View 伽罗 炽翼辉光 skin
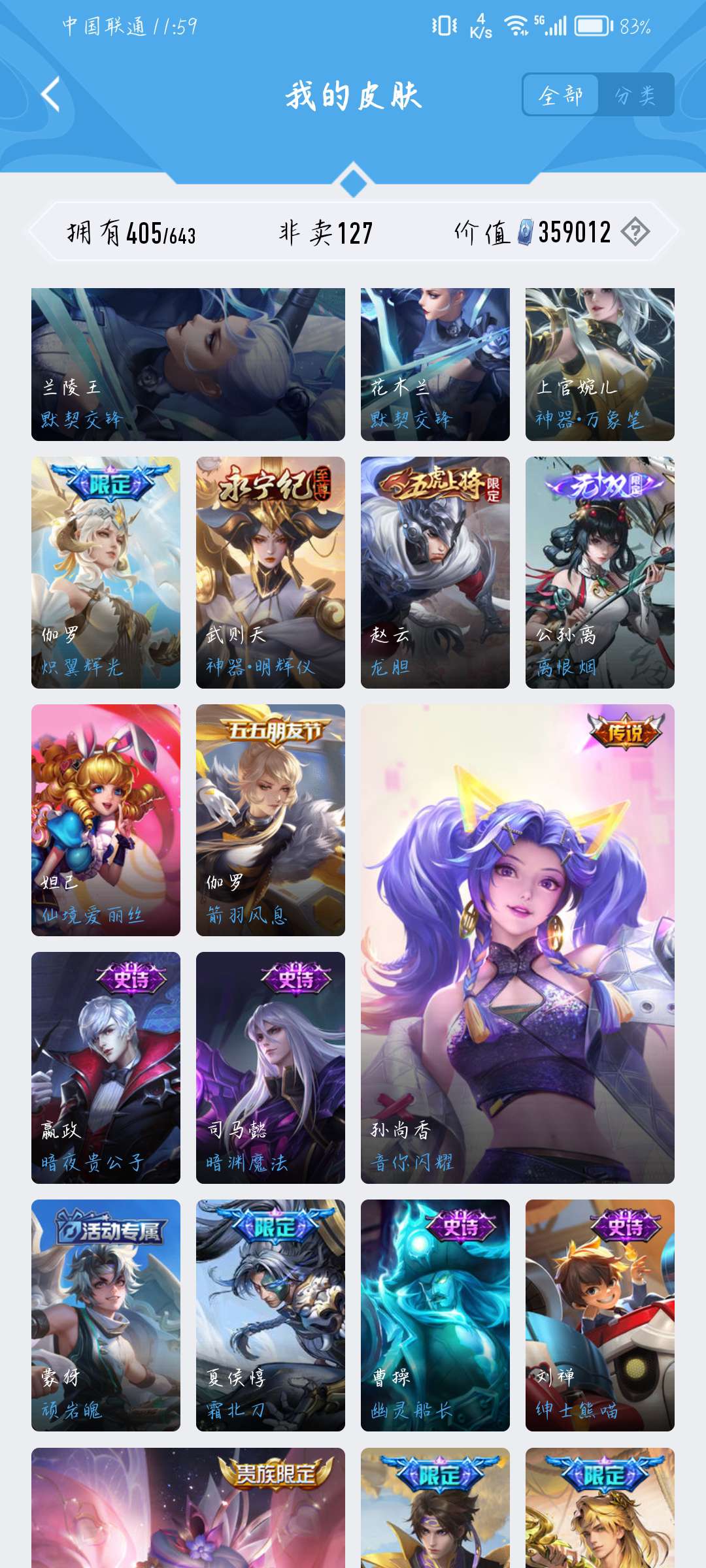This screenshot has height=1568, width=706. [x=106, y=572]
